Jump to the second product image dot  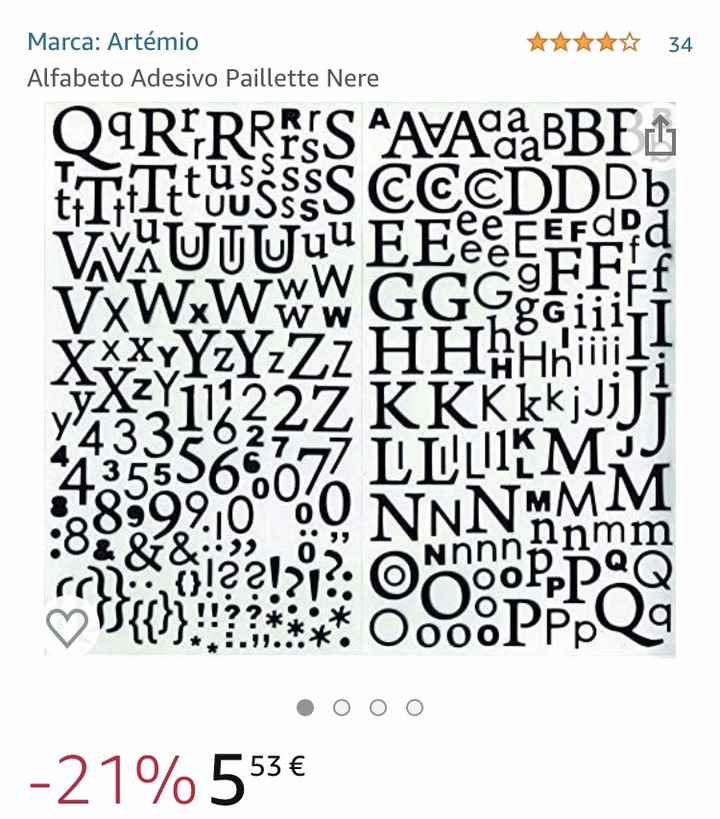[342, 708]
